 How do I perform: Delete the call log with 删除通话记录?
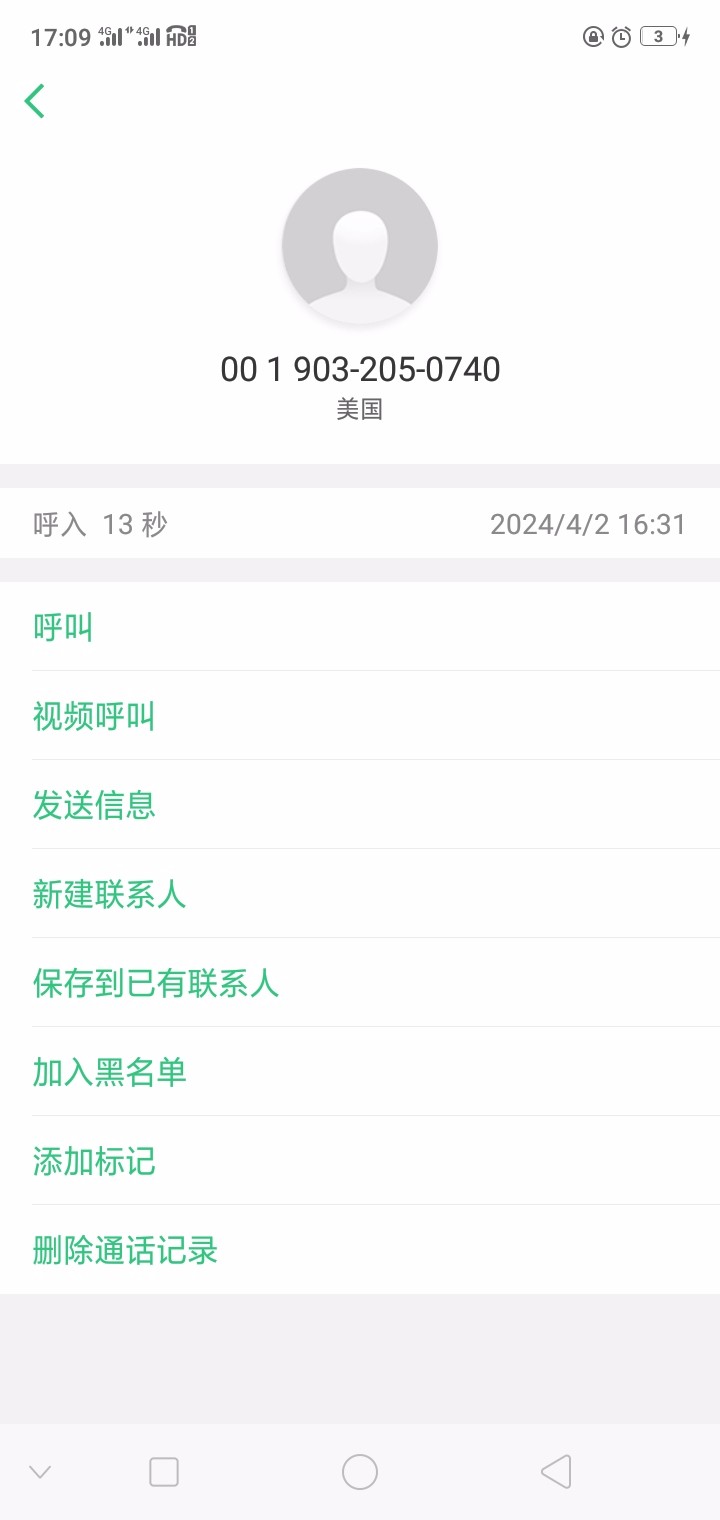[125, 1250]
